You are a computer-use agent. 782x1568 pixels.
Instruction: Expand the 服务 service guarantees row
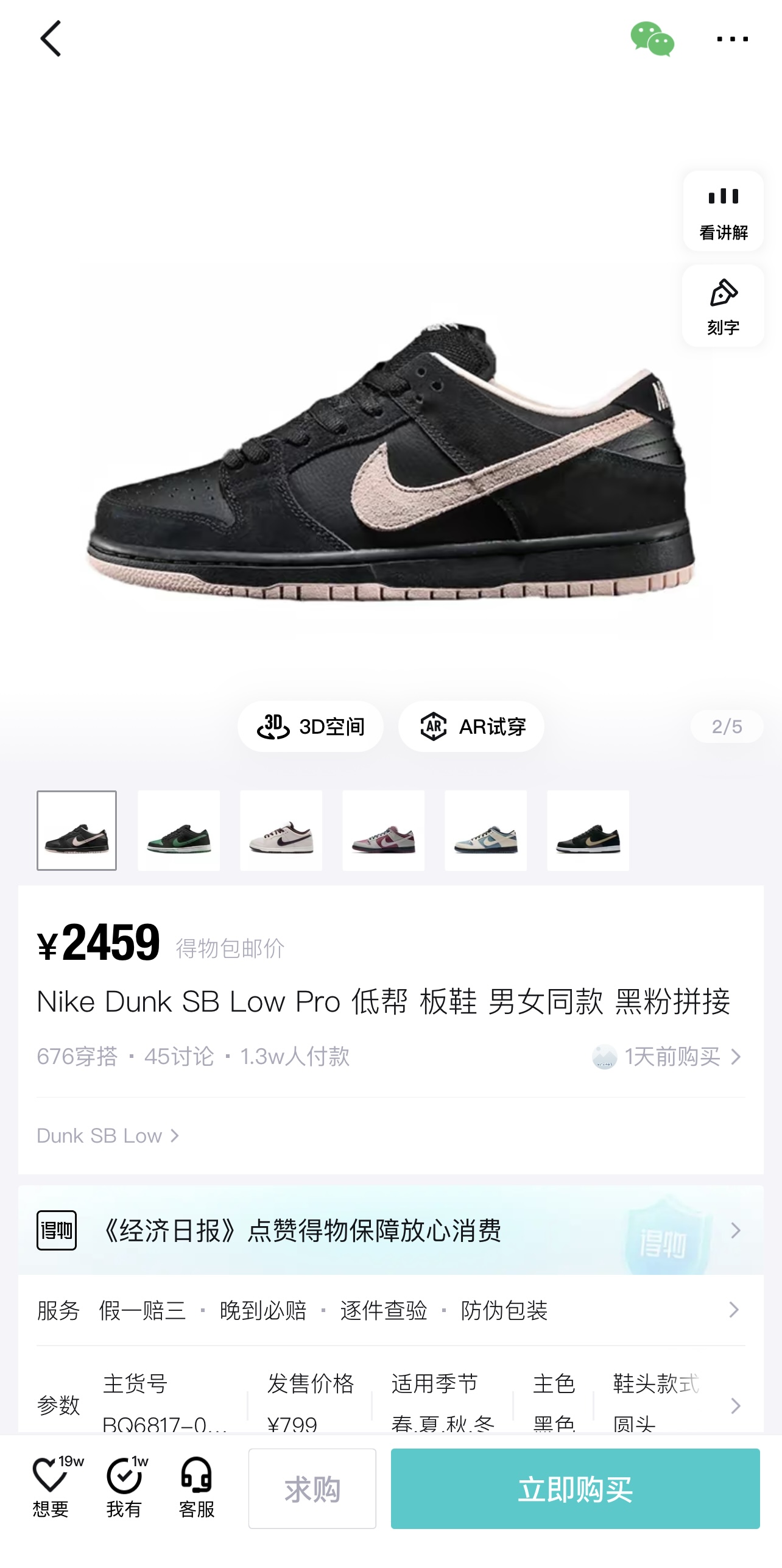(391, 1310)
